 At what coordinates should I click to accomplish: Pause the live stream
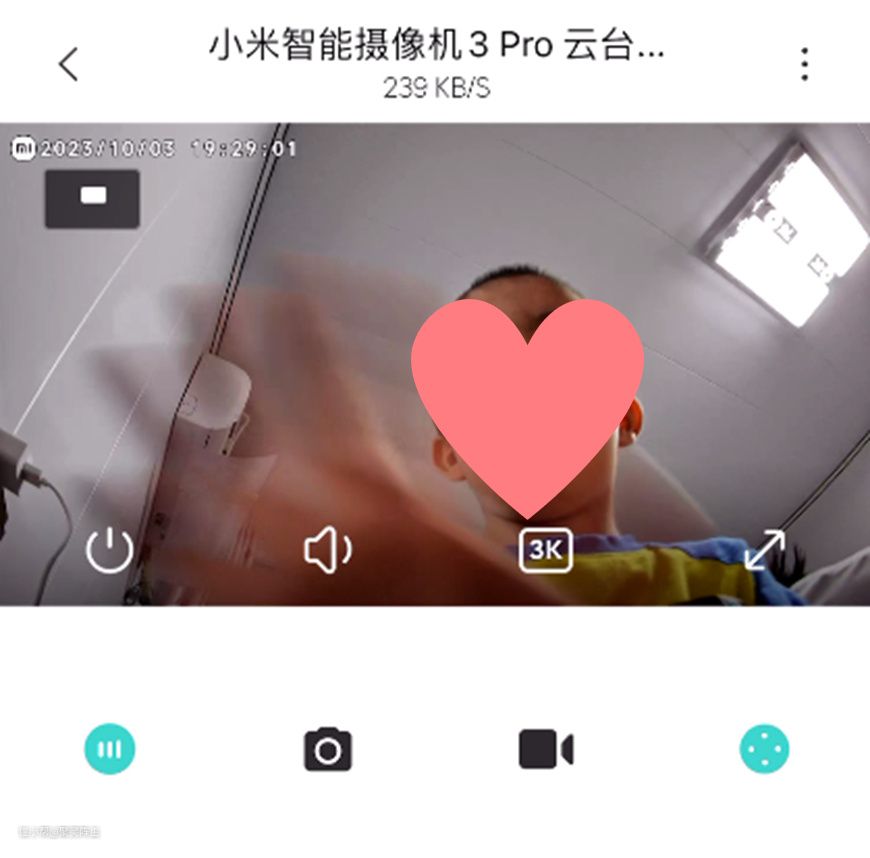coord(109,749)
